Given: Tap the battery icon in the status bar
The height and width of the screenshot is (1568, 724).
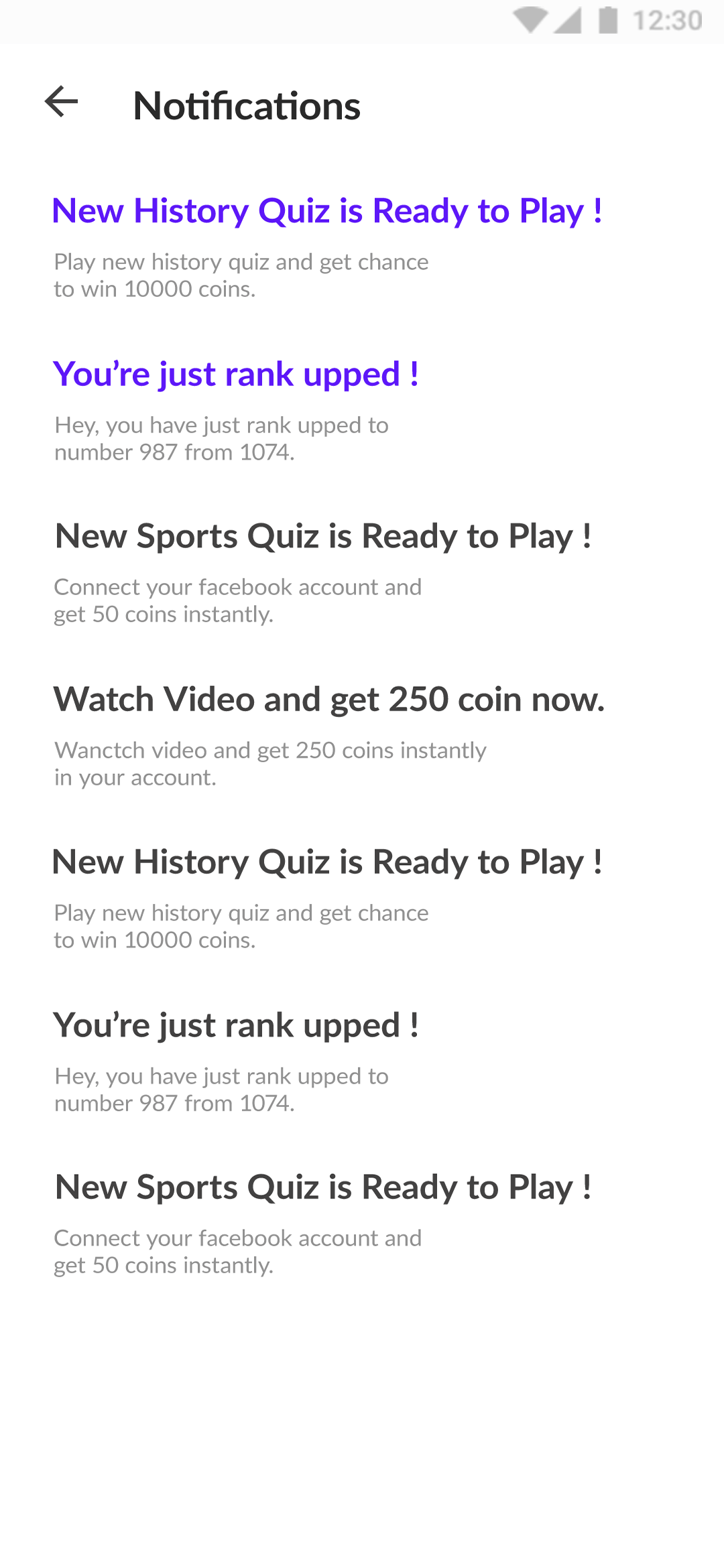Looking at the screenshot, I should pyautogui.click(x=607, y=20).
